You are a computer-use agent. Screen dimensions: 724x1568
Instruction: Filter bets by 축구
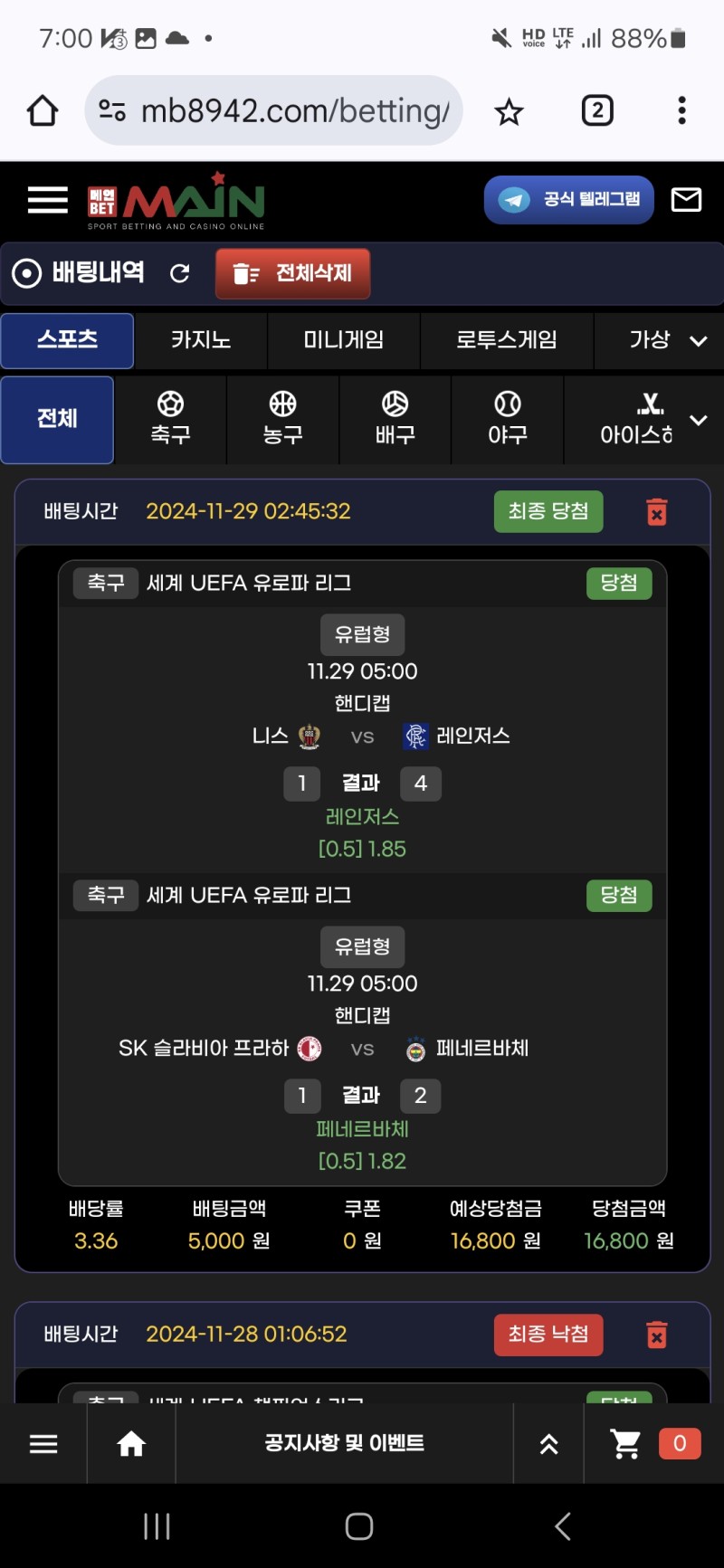click(x=170, y=419)
